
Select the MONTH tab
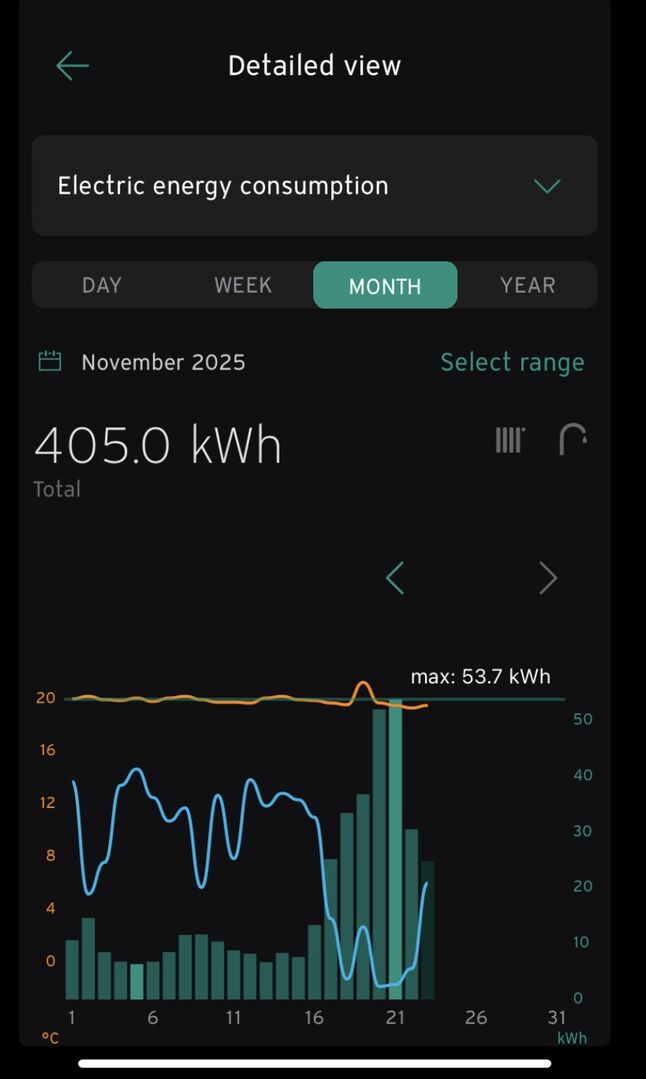tap(385, 286)
